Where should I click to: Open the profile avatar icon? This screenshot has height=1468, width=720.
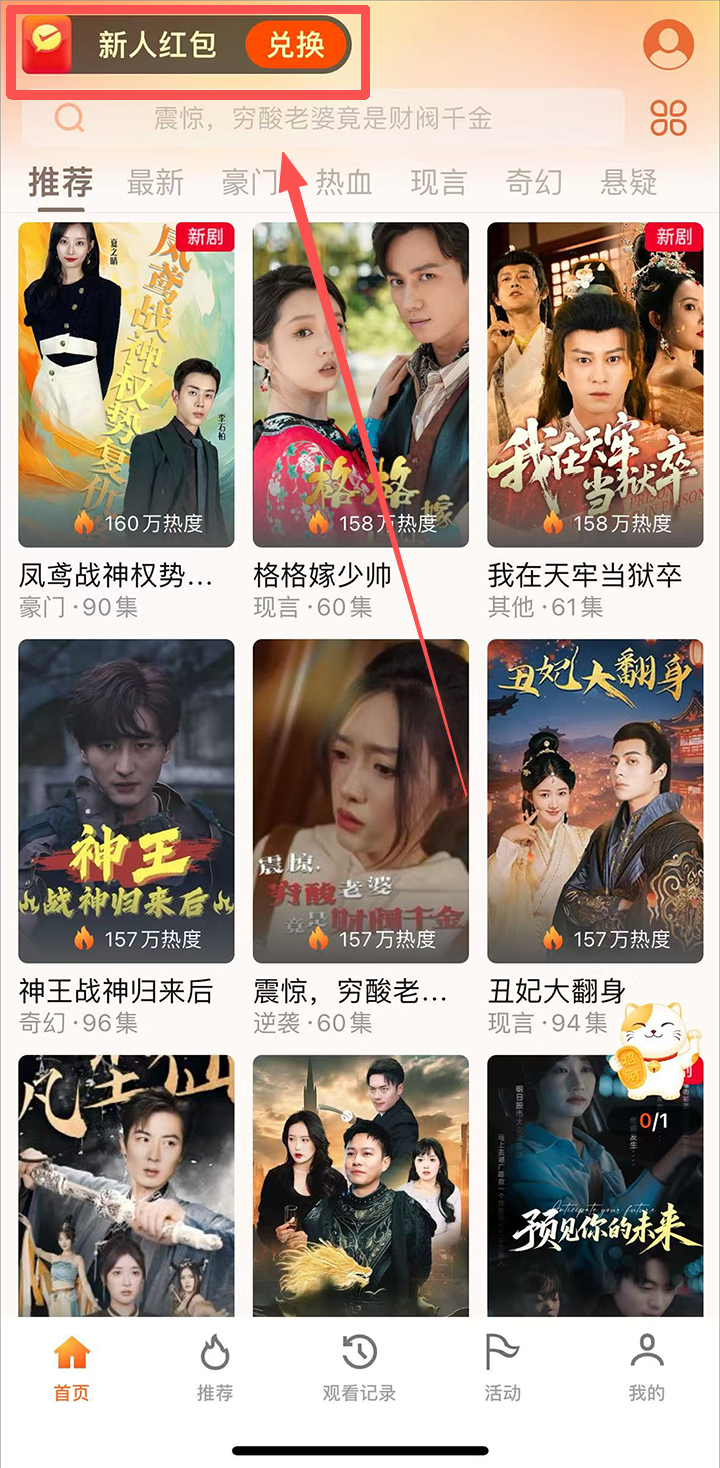click(x=668, y=44)
